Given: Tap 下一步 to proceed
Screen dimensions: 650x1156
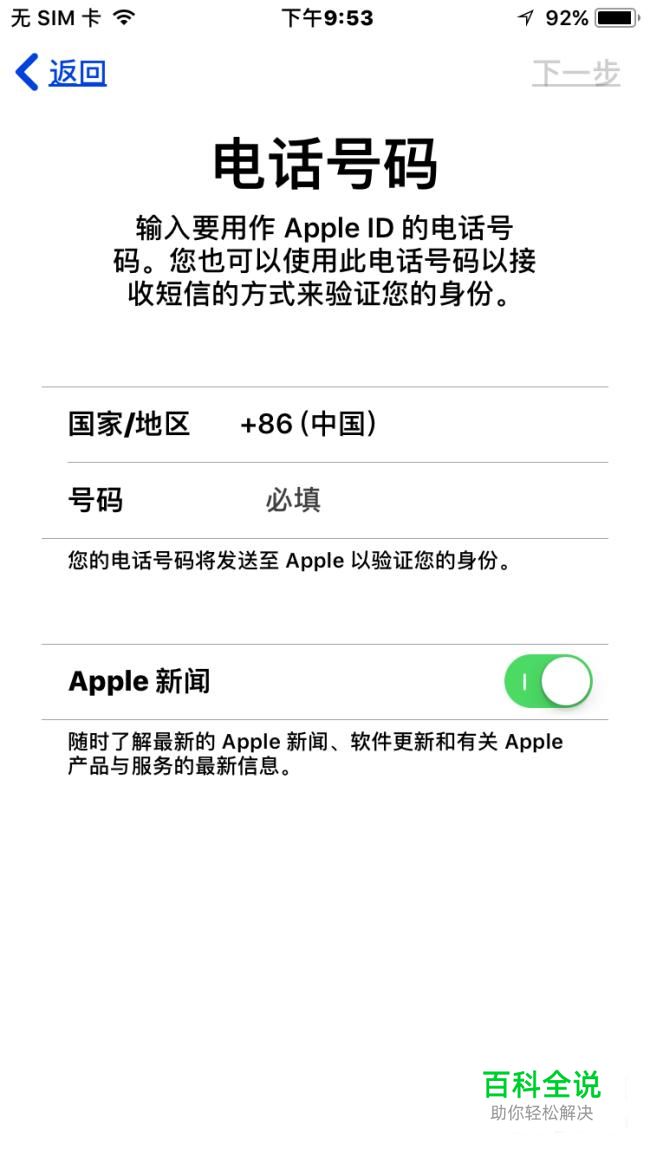Looking at the screenshot, I should (575, 73).
